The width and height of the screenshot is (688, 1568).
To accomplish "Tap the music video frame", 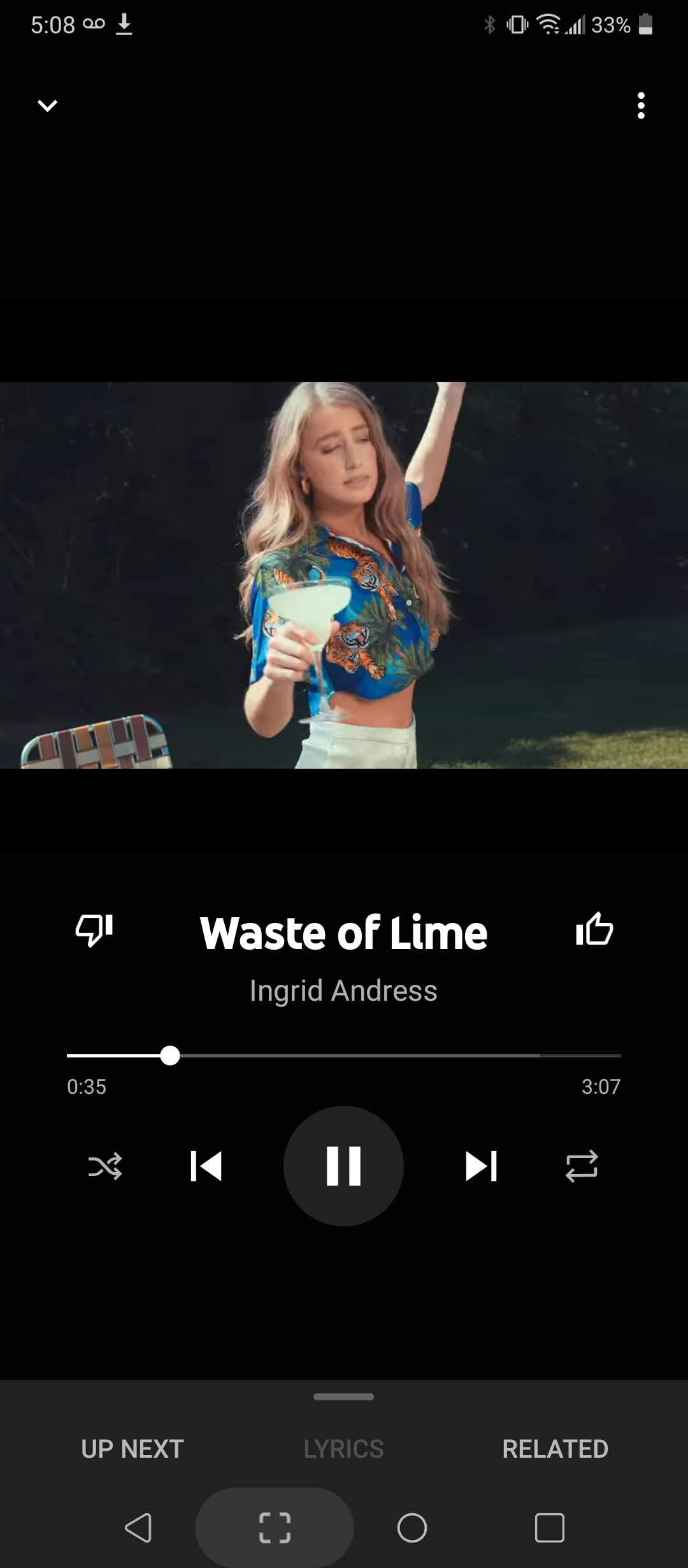I will point(344,575).
